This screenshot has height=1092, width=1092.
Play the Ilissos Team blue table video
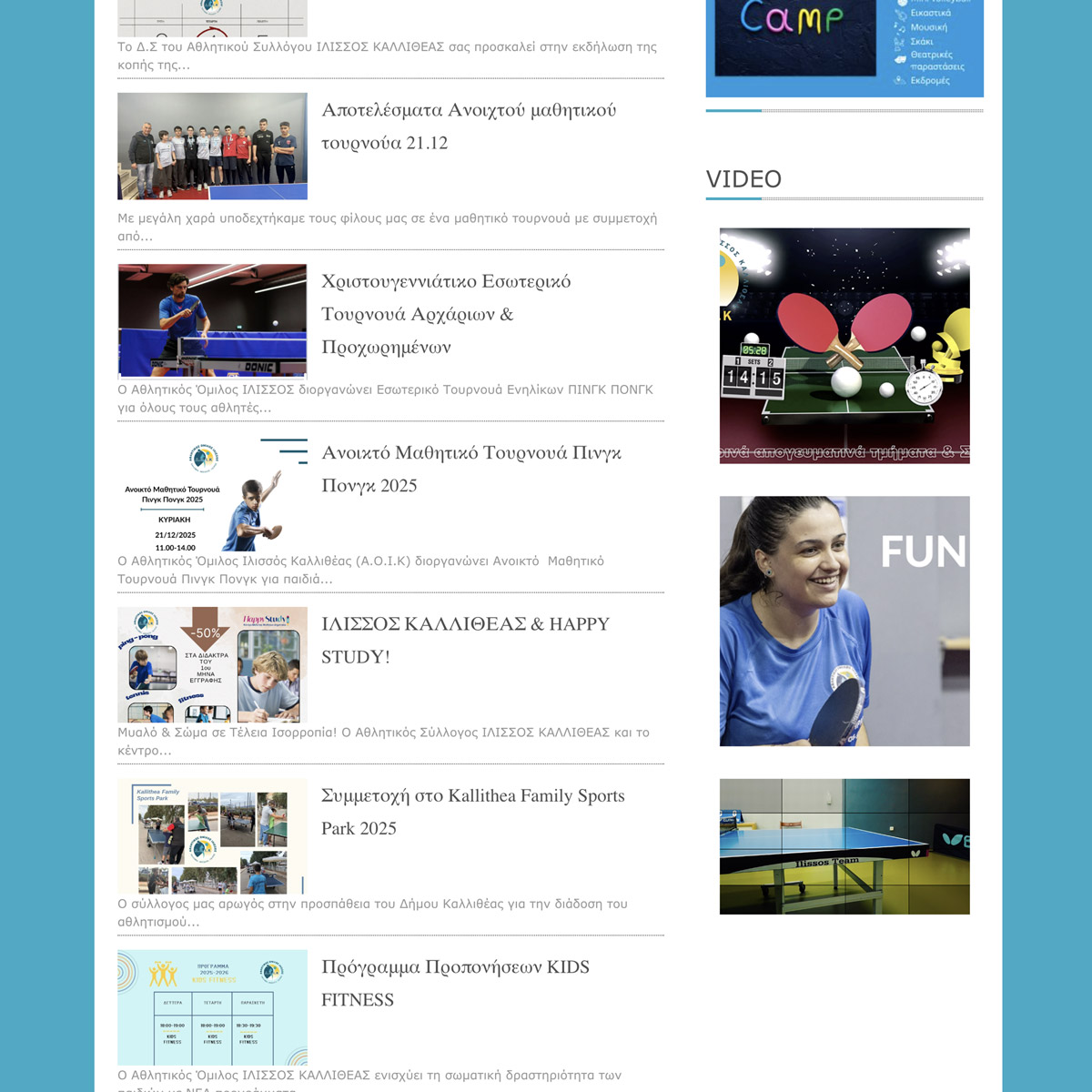pyautogui.click(x=844, y=846)
